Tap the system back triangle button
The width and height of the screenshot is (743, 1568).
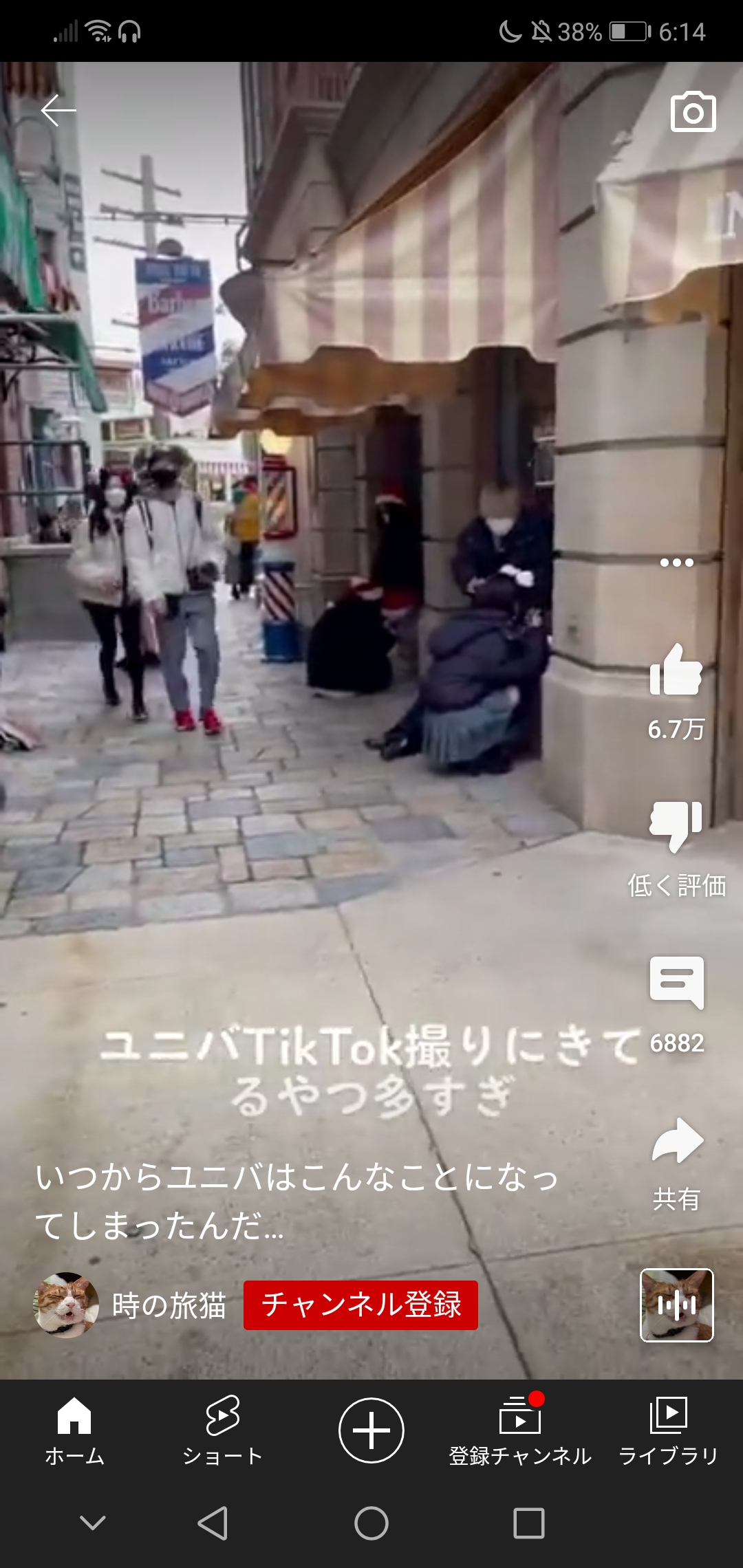click(x=213, y=1523)
